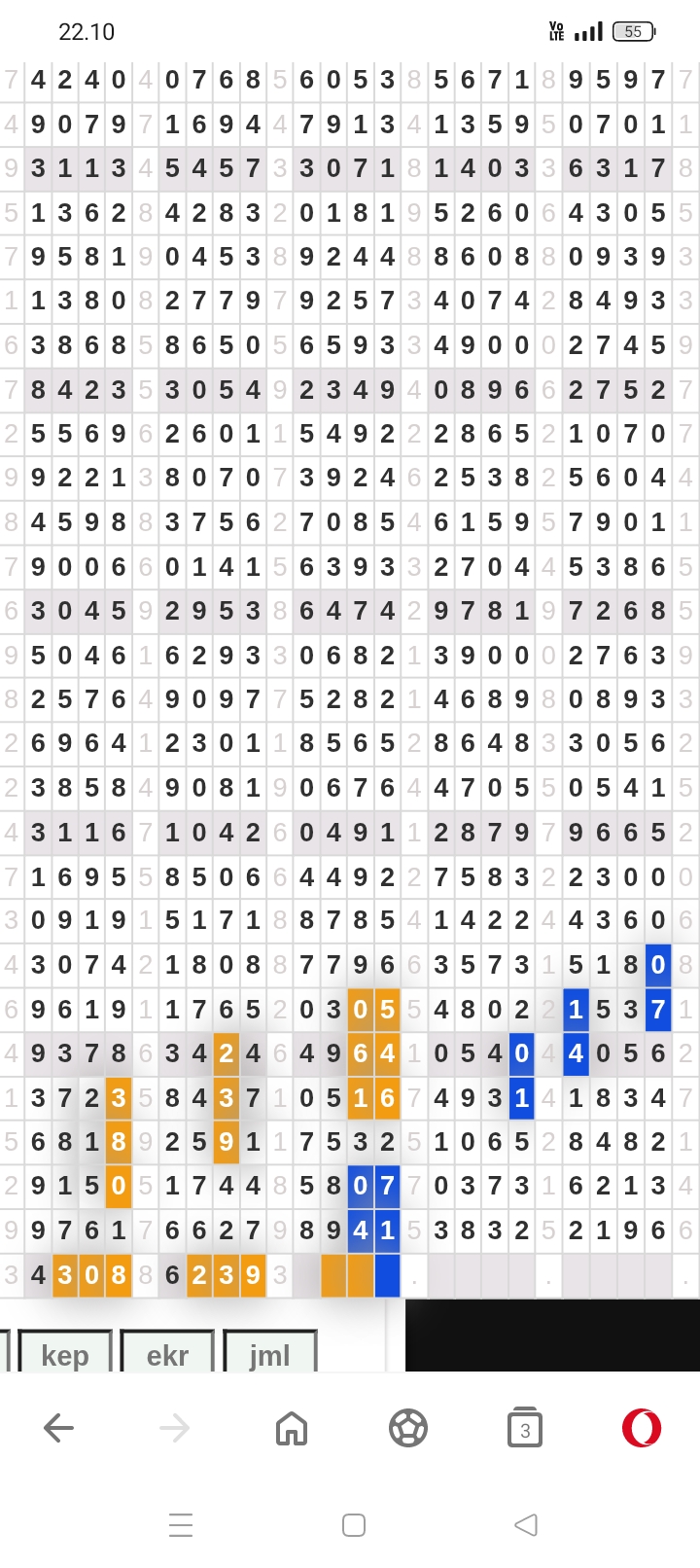
Task: Go back to the previous page
Action: pos(58,1428)
